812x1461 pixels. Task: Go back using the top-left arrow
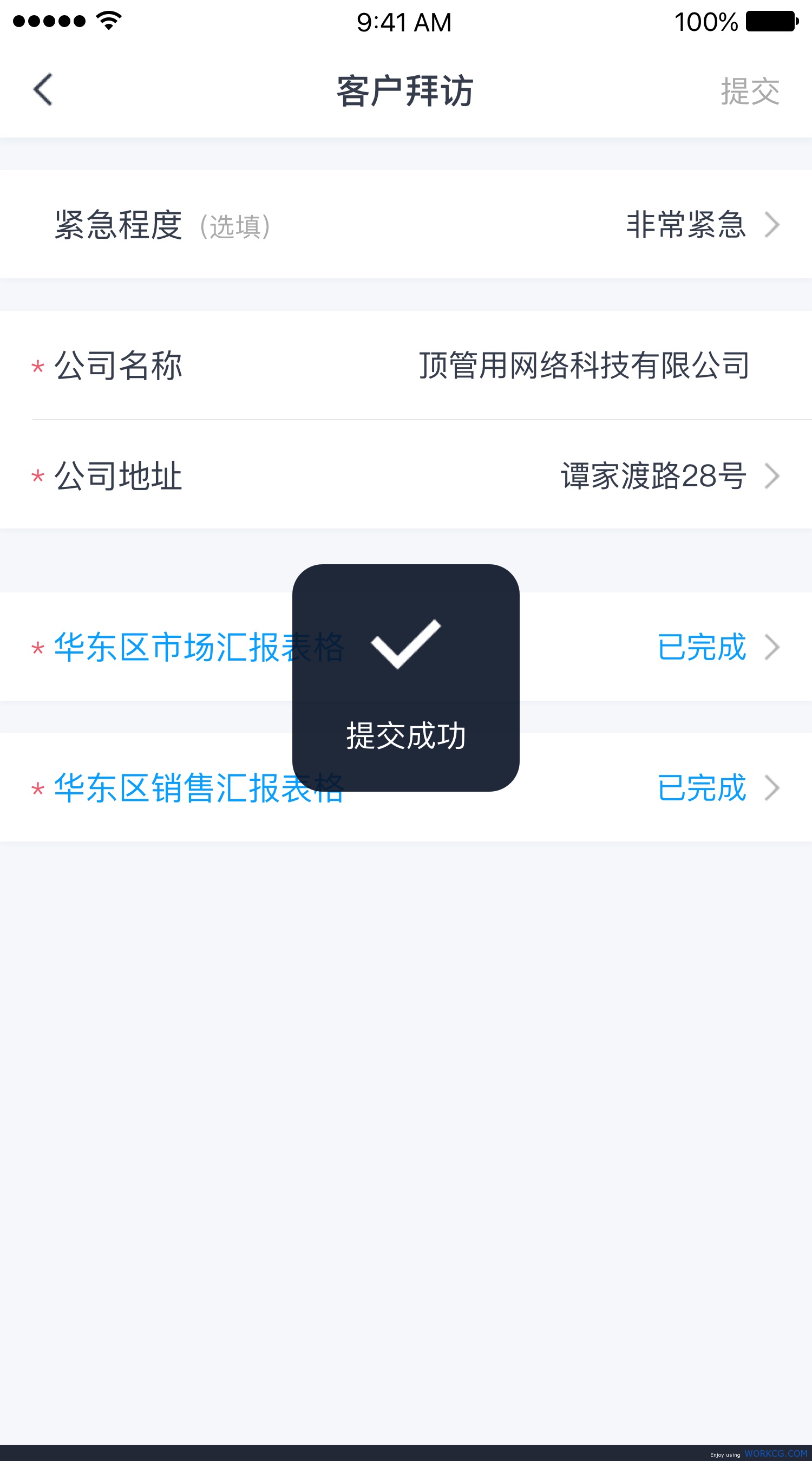(x=43, y=89)
